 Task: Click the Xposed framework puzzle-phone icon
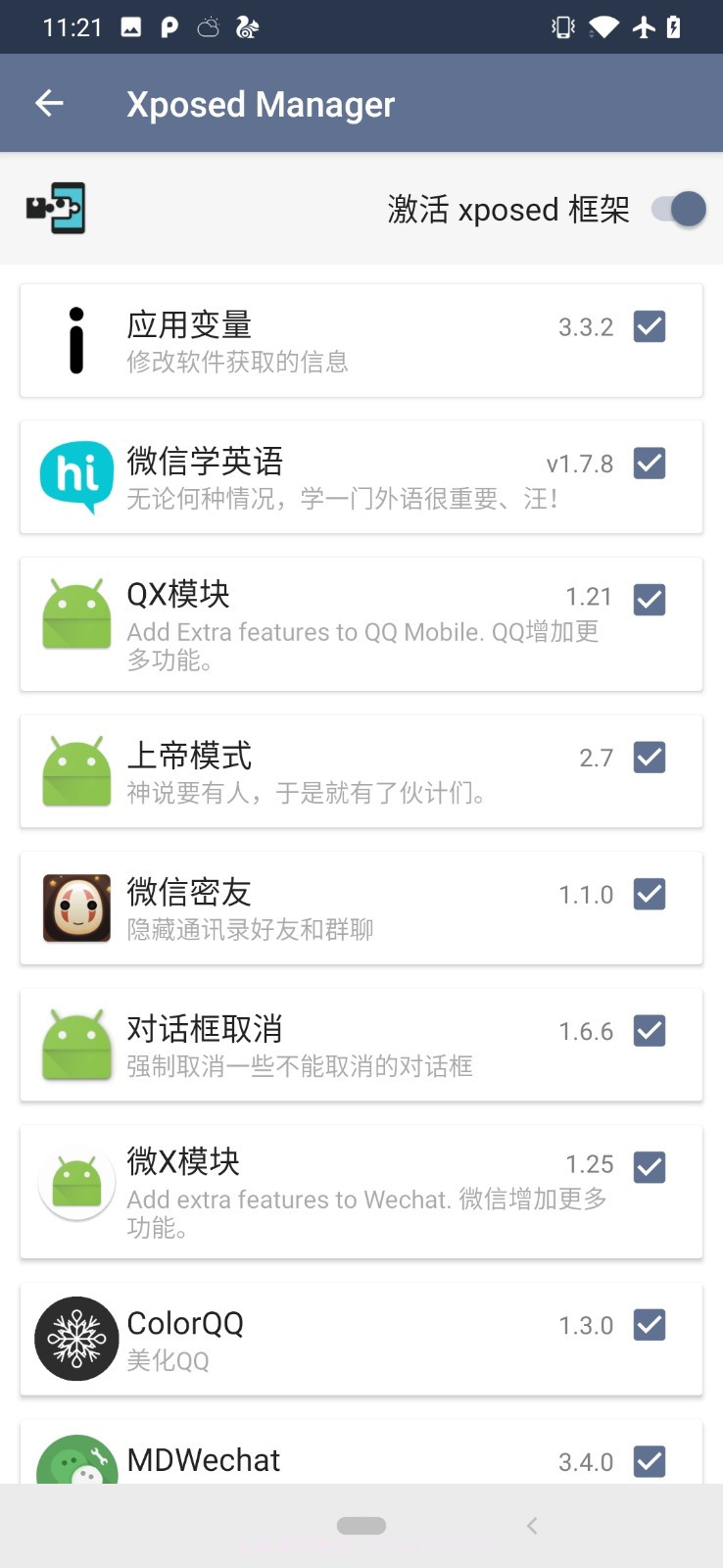pyautogui.click(x=56, y=209)
